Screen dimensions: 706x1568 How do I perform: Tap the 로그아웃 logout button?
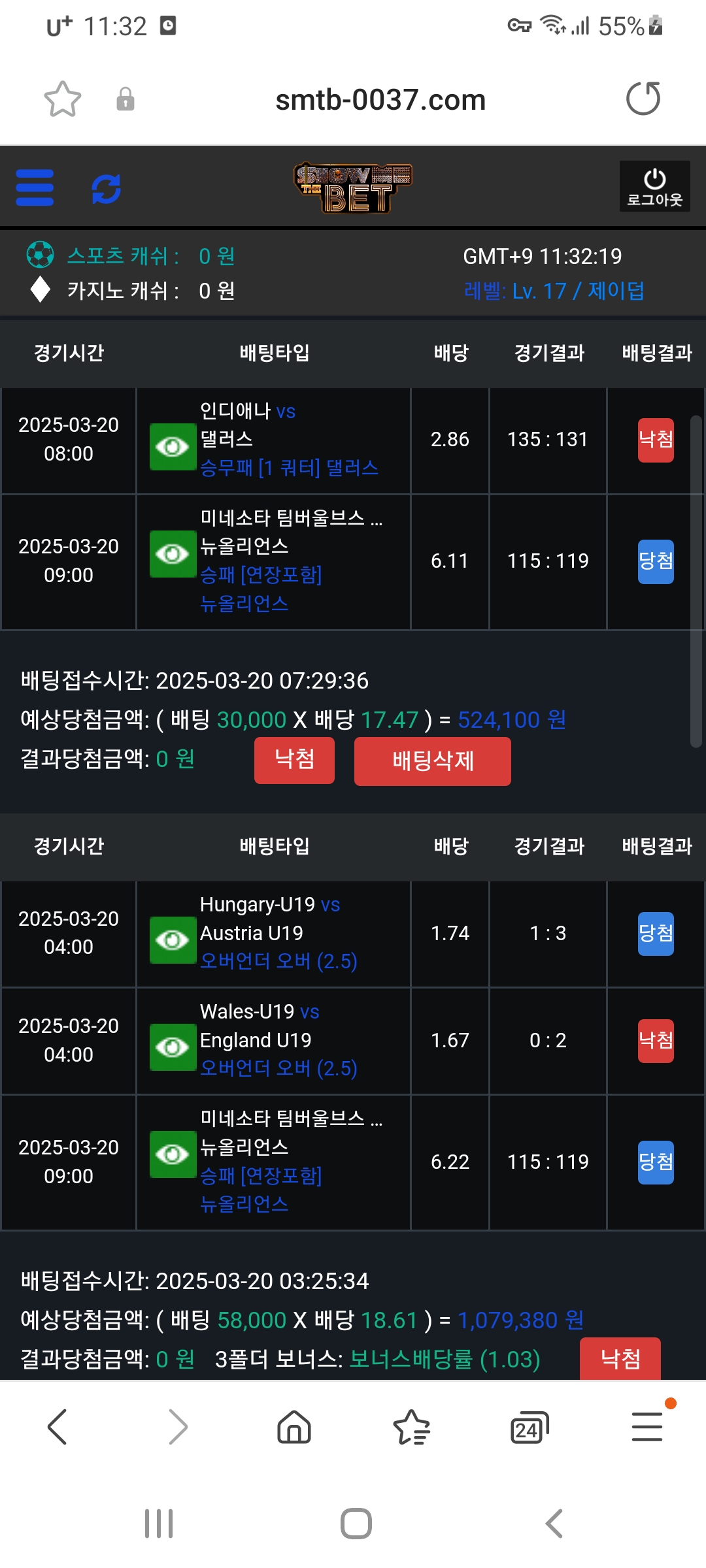[654, 186]
